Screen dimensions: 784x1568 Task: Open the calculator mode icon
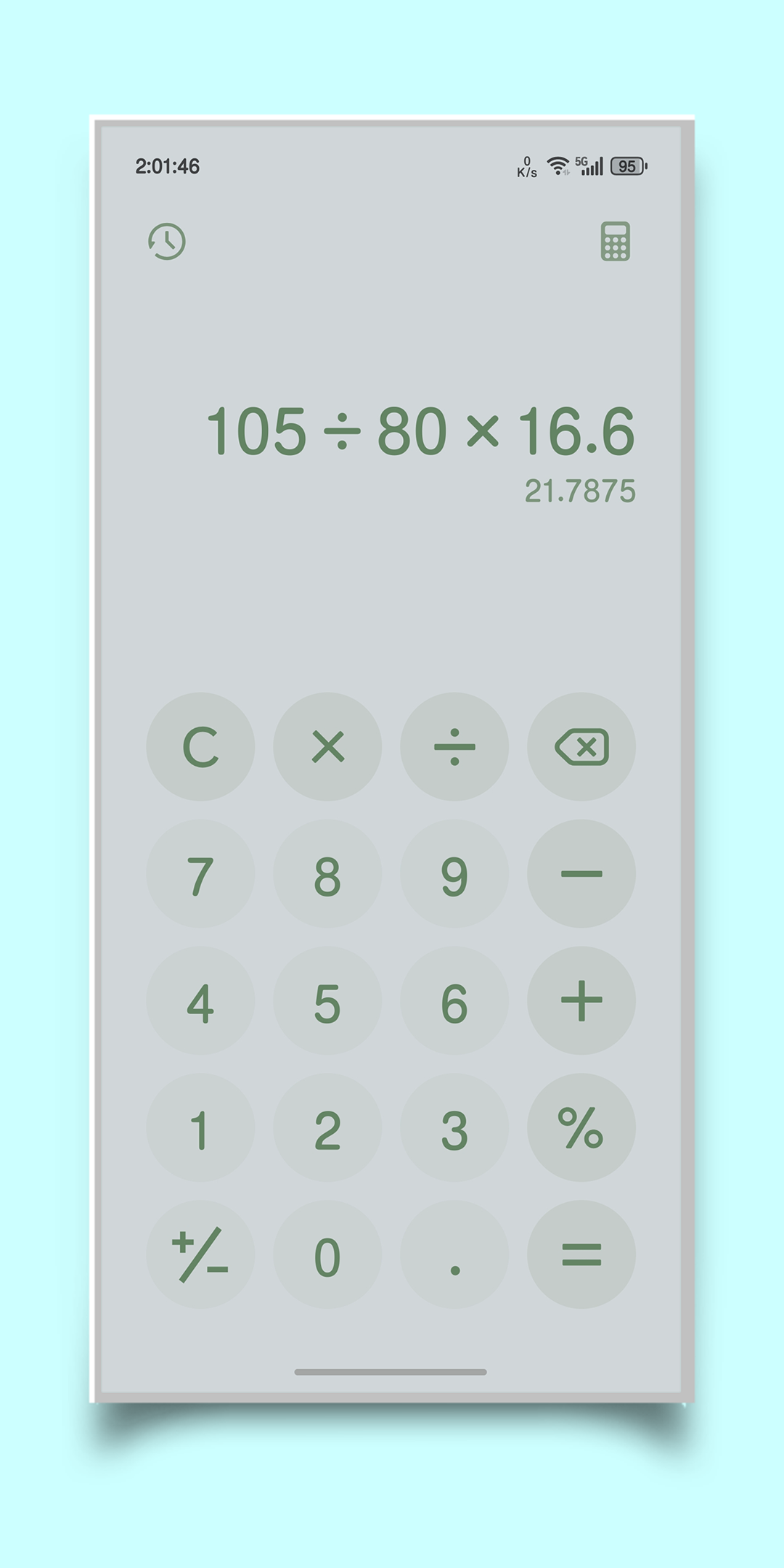point(615,242)
